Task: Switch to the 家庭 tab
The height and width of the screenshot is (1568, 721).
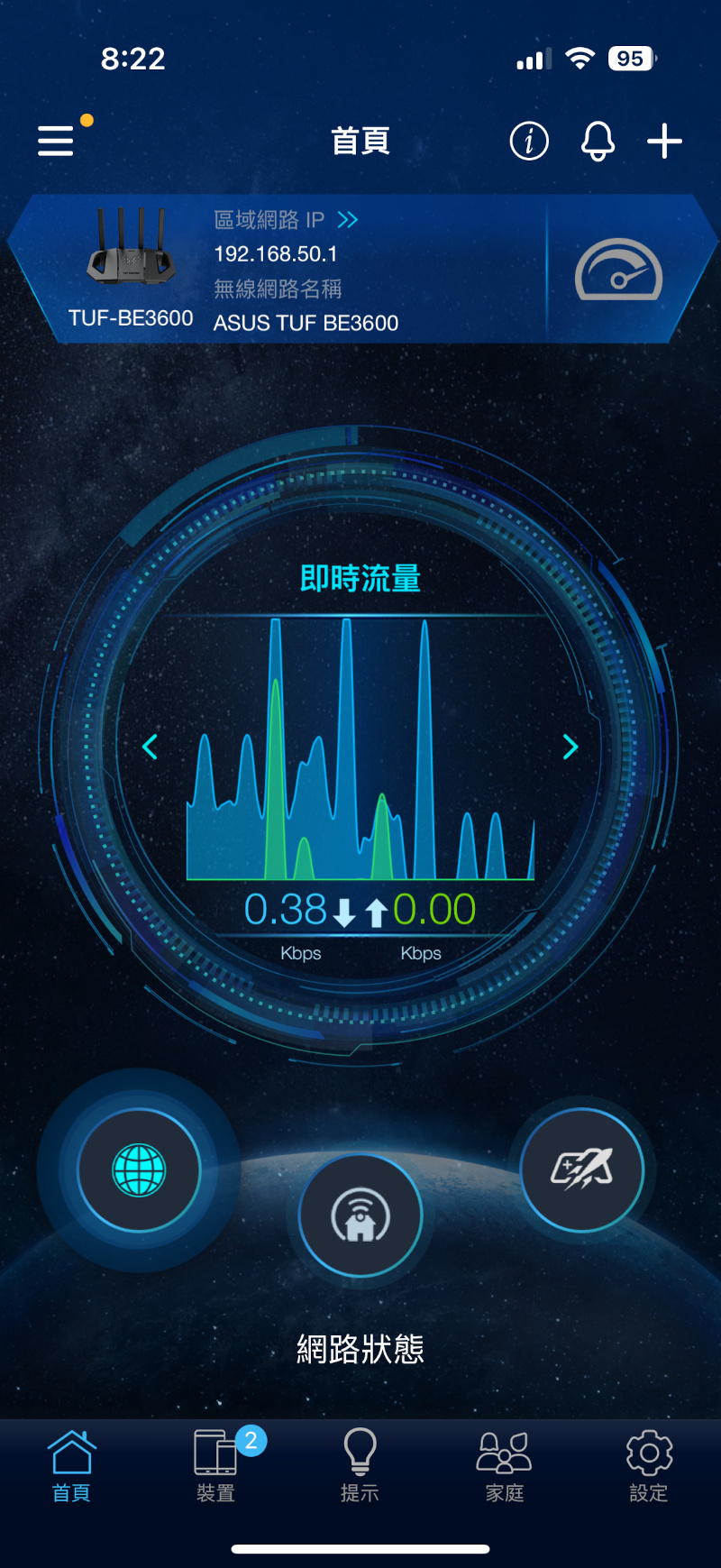Action: [x=504, y=1466]
